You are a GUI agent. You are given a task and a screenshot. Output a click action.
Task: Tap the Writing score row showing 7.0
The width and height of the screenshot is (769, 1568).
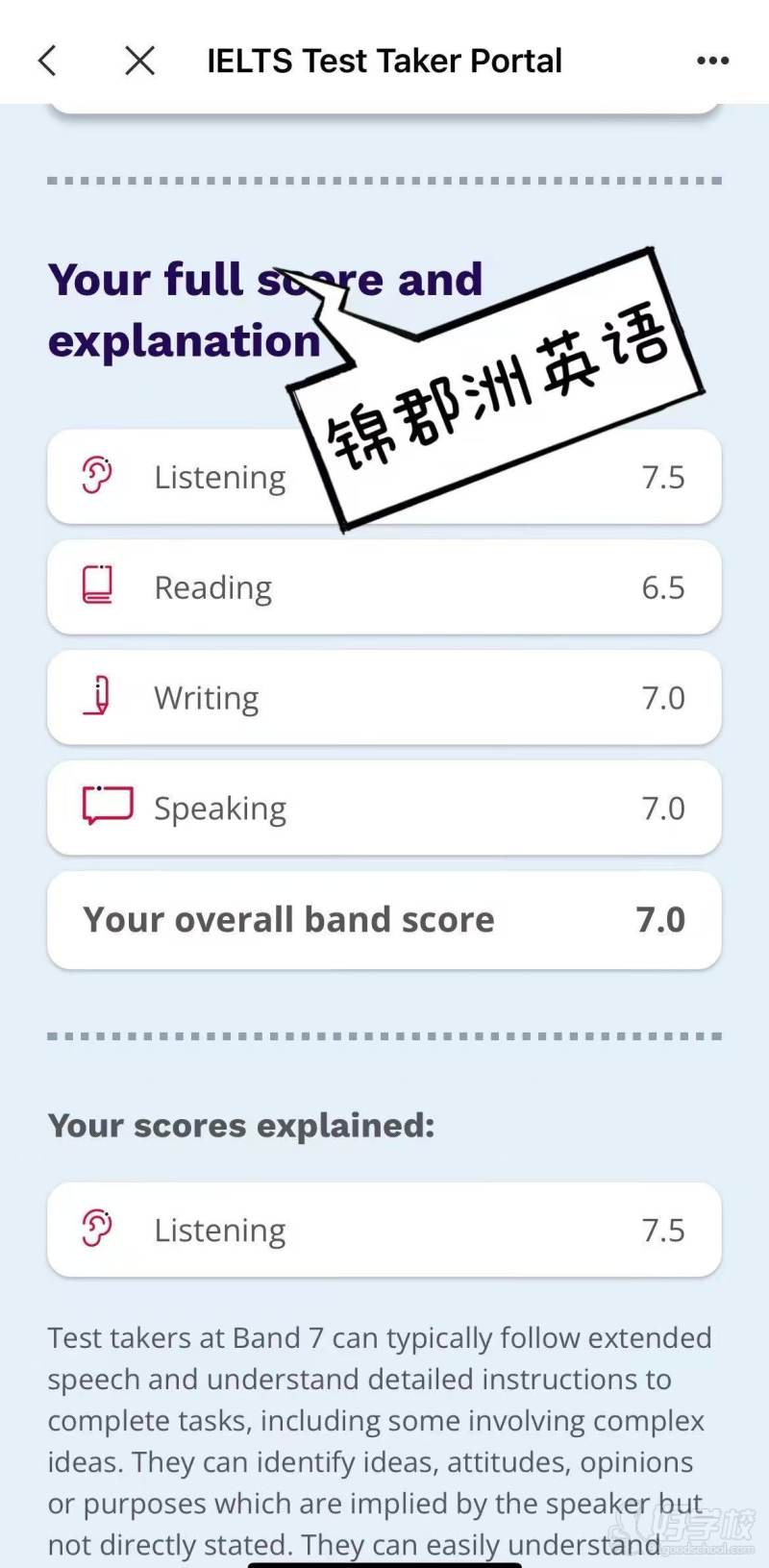(384, 697)
